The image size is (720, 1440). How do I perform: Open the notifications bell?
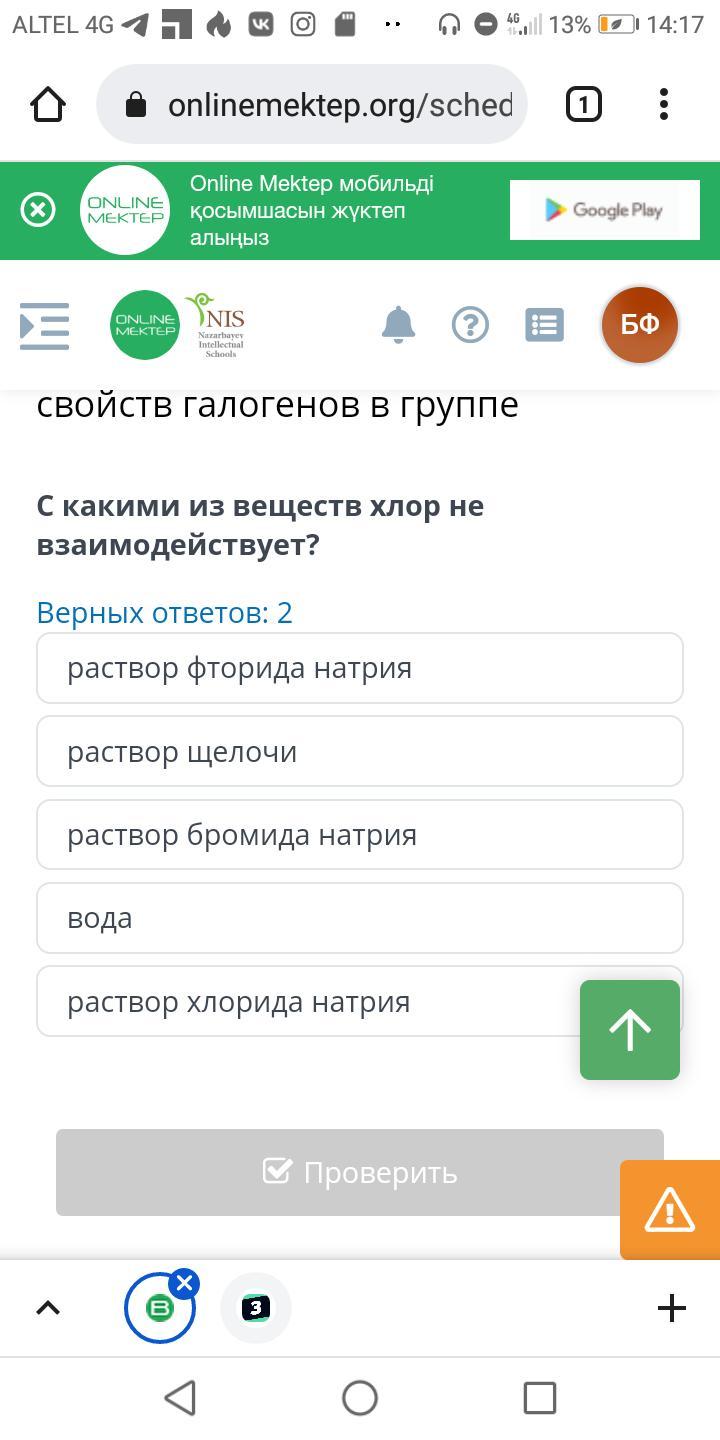coord(398,325)
